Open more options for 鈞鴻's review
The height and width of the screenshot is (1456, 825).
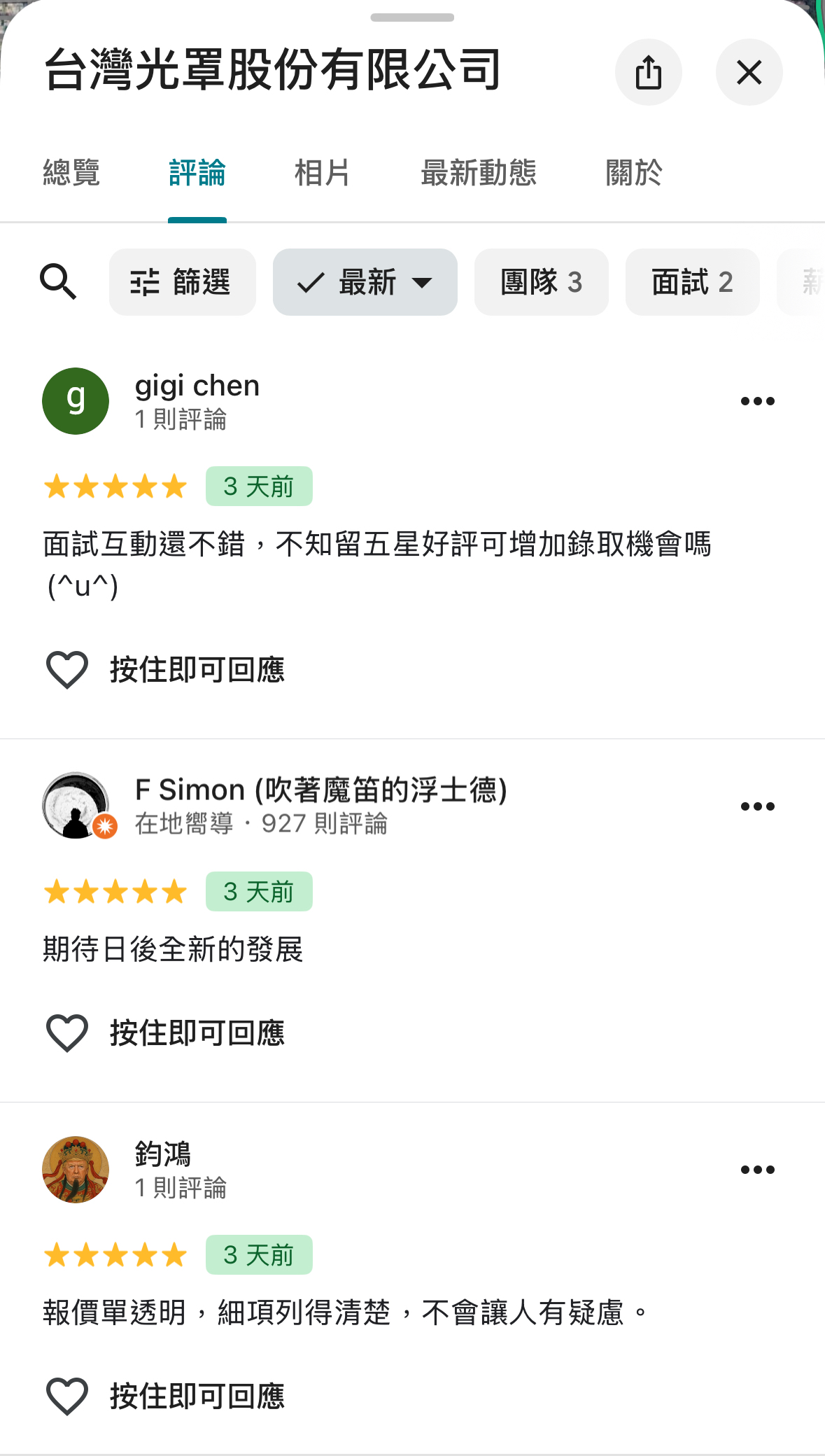point(757,1170)
